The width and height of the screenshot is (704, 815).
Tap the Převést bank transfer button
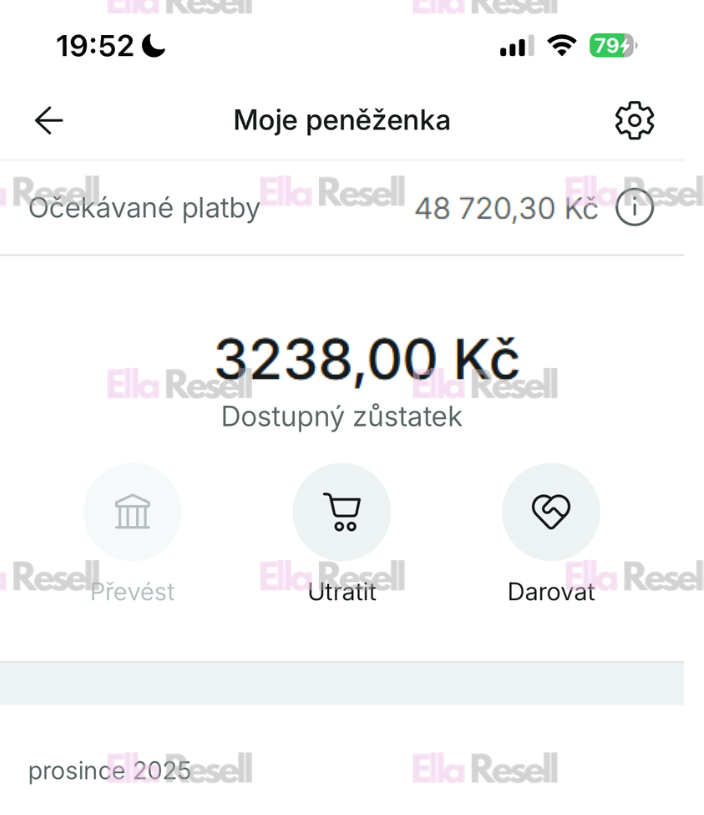133,512
